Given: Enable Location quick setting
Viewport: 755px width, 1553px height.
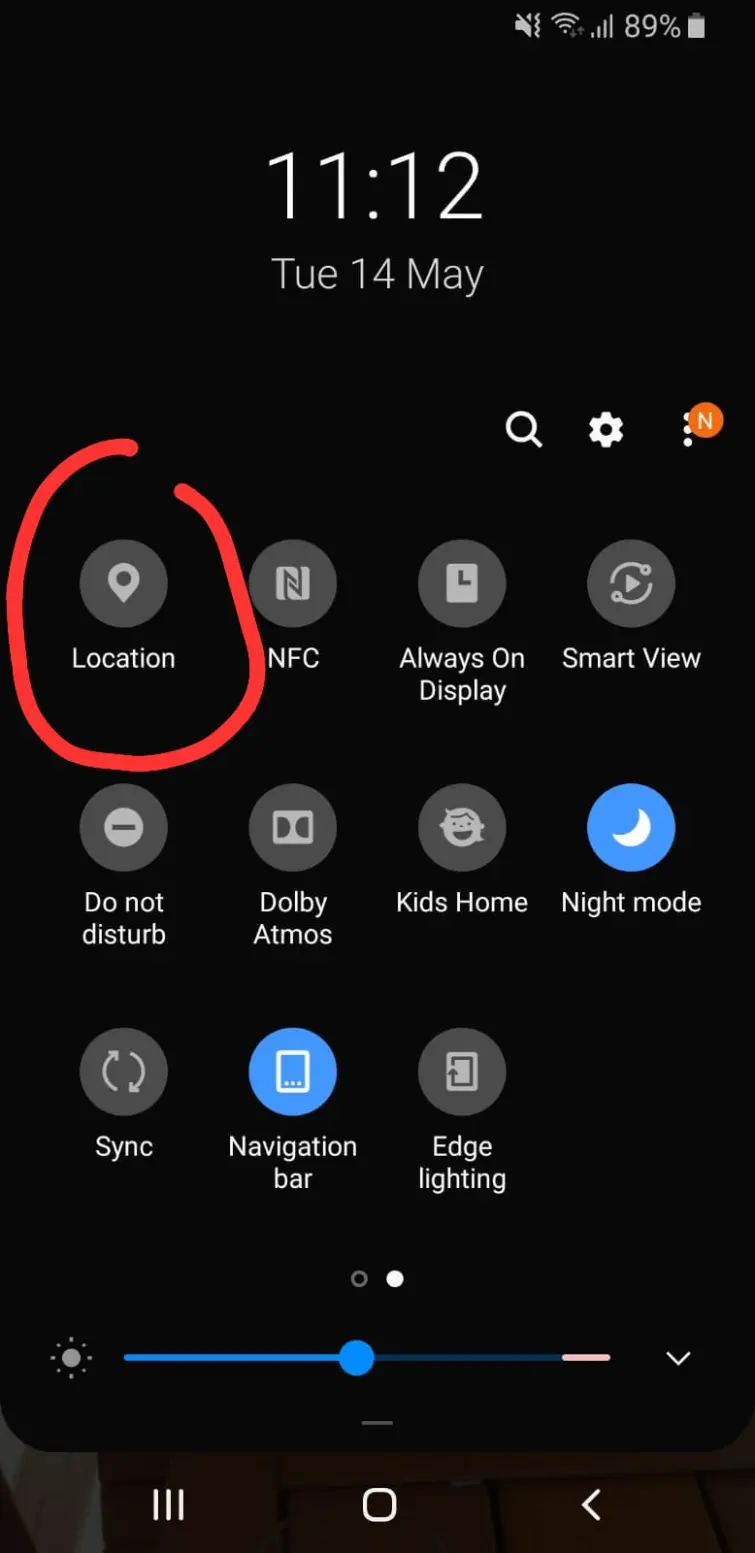Looking at the screenshot, I should point(124,583).
